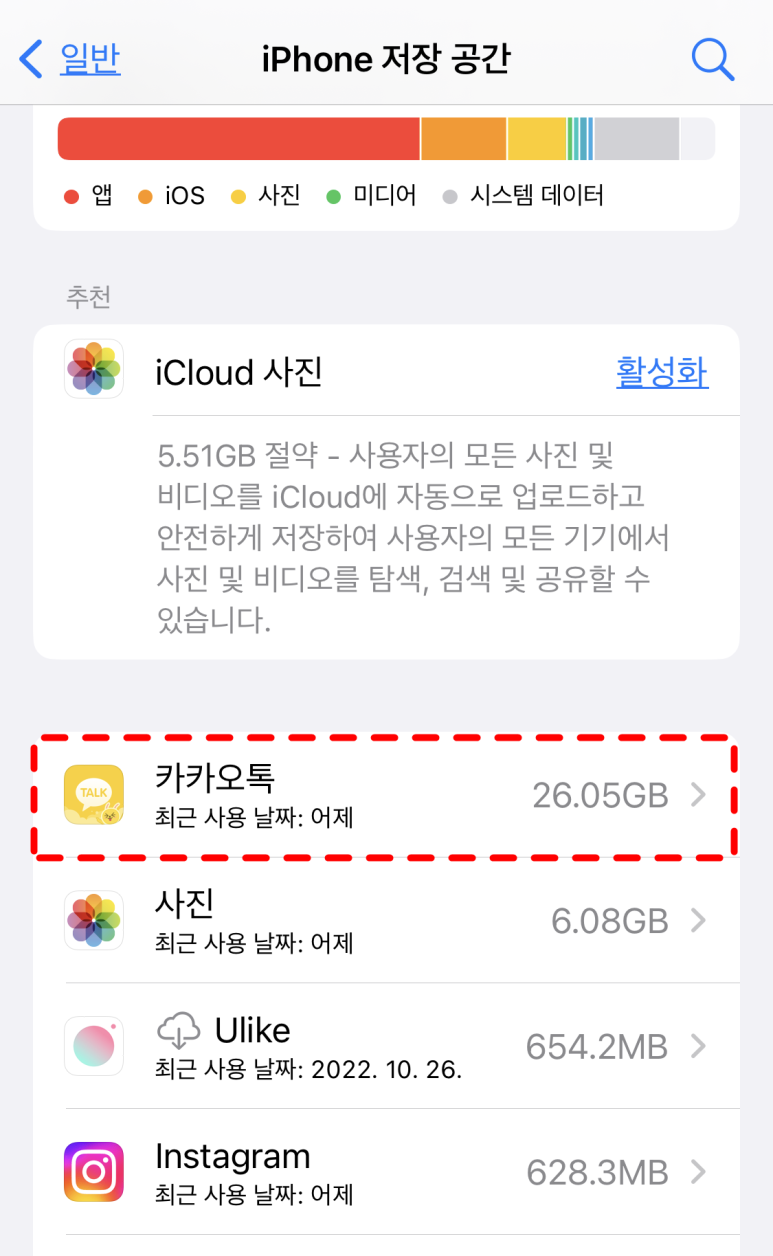Go back to 일반 settings
773x1256 pixels.
[x=70, y=59]
